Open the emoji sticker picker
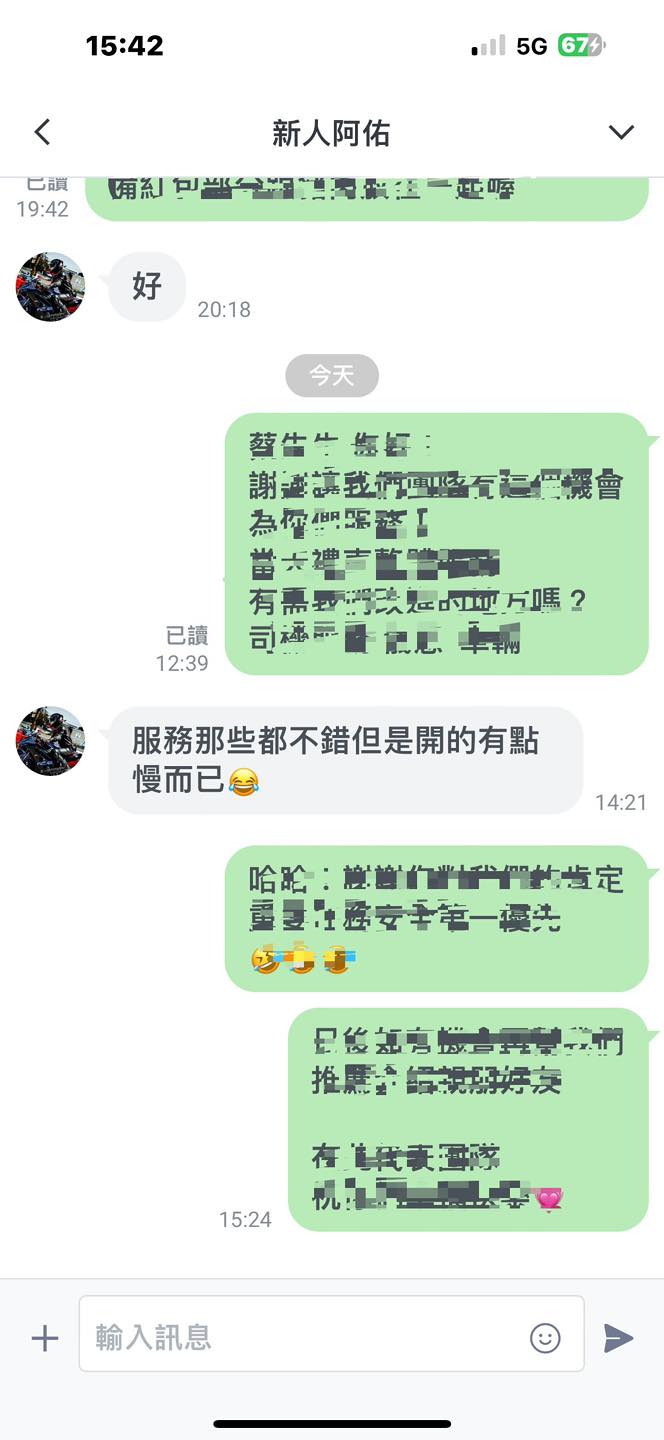This screenshot has width=664, height=1440. coord(545,1338)
